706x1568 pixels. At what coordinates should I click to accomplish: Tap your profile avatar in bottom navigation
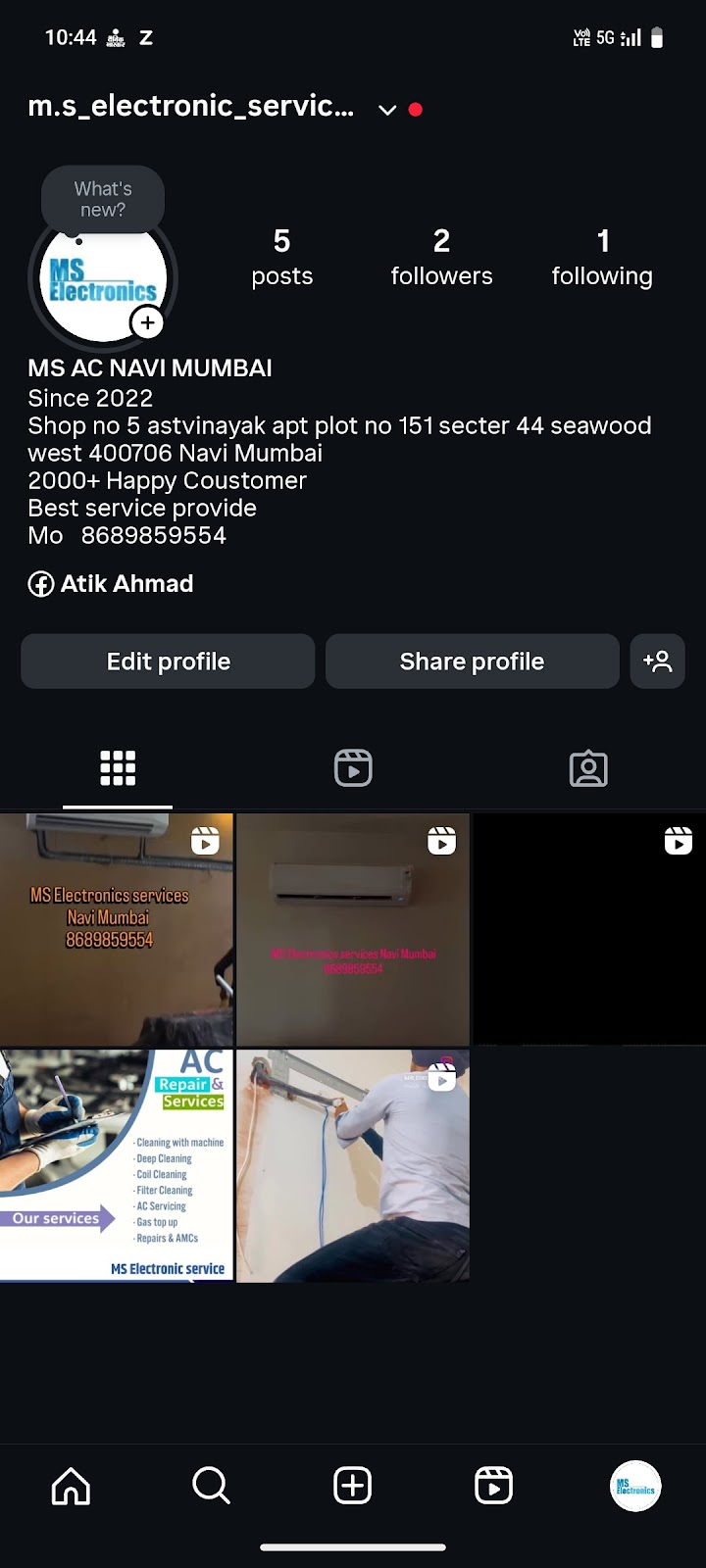coord(635,1486)
